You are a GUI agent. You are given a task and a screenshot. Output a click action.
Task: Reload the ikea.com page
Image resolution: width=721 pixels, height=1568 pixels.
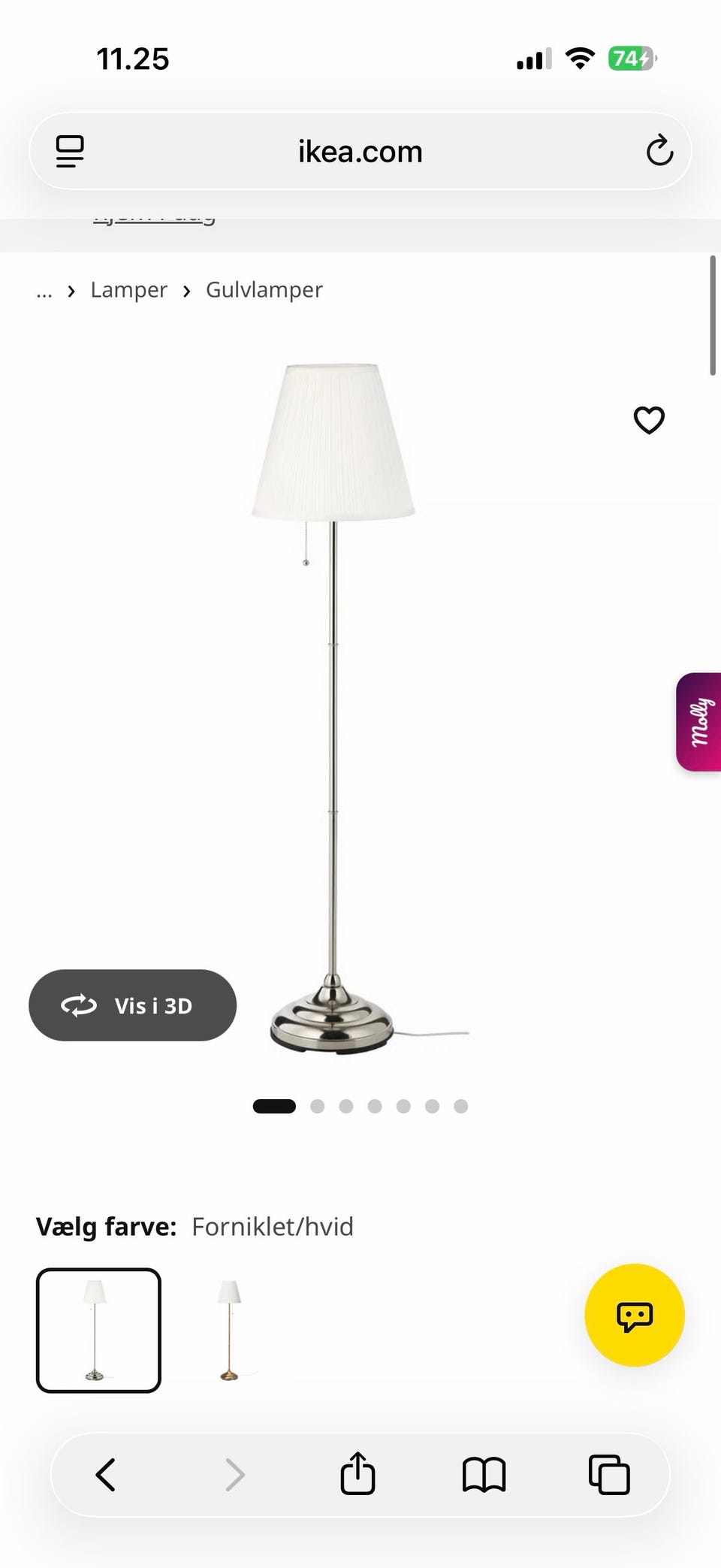click(659, 151)
